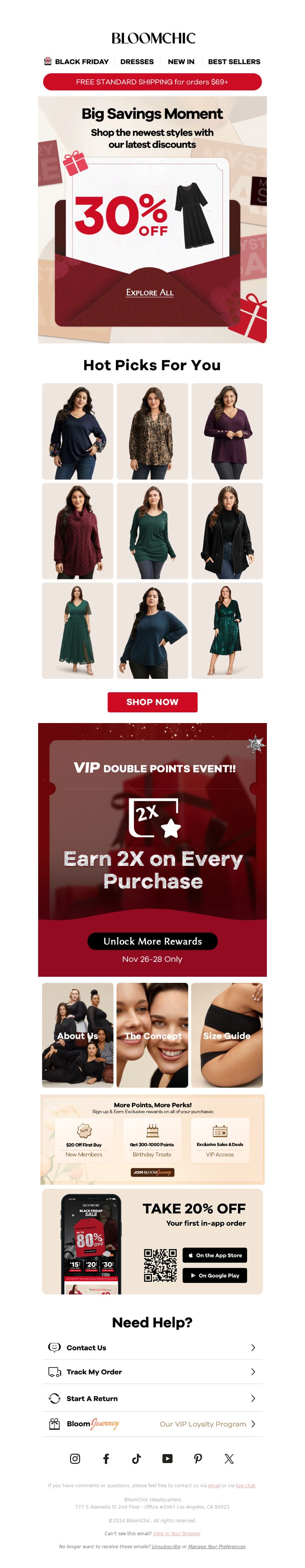The image size is (305, 1568).
Task: Go to the Dresses section
Action: pyautogui.click(x=137, y=61)
